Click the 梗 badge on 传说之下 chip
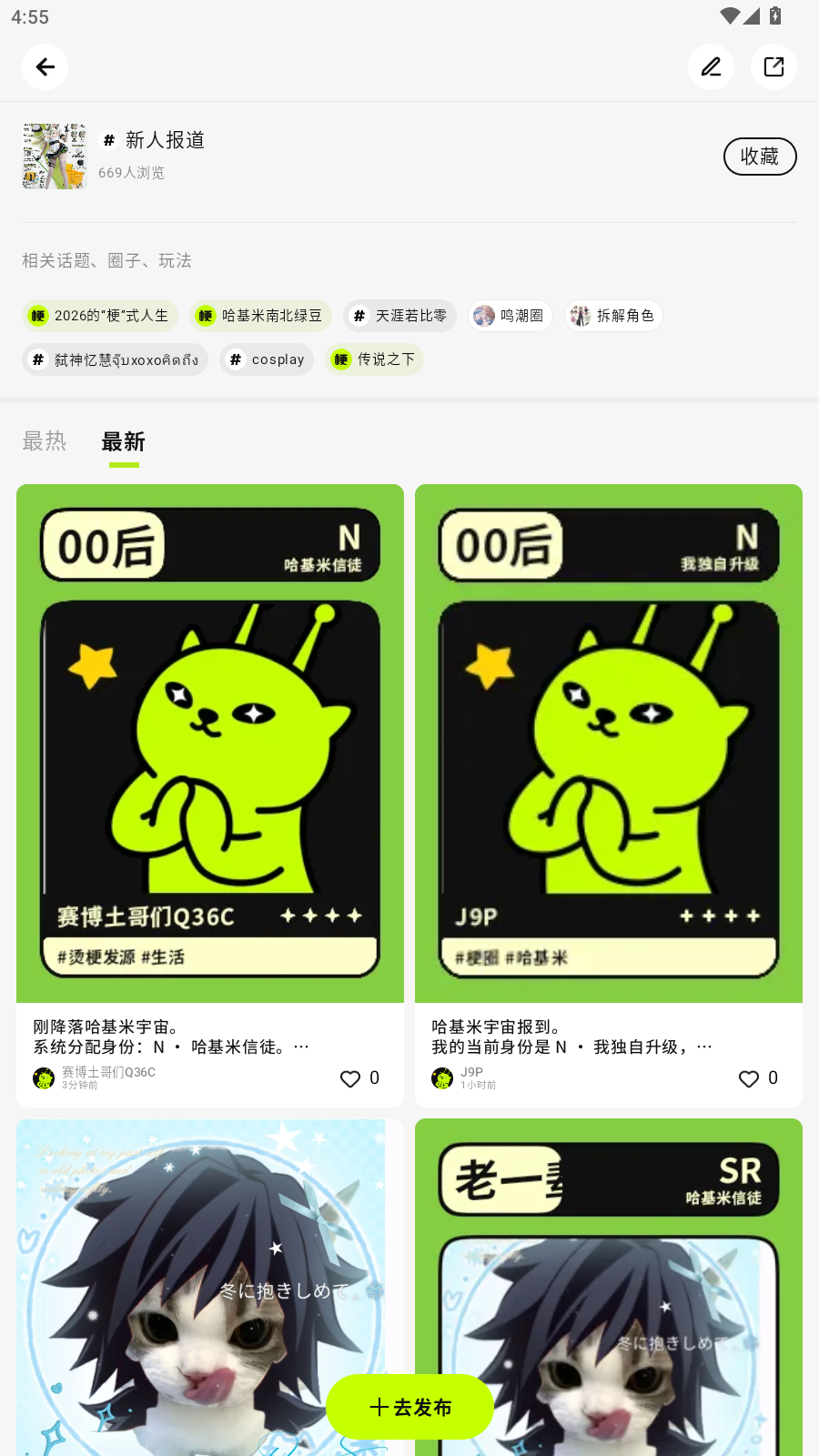This screenshot has width=819, height=1456. point(341,359)
